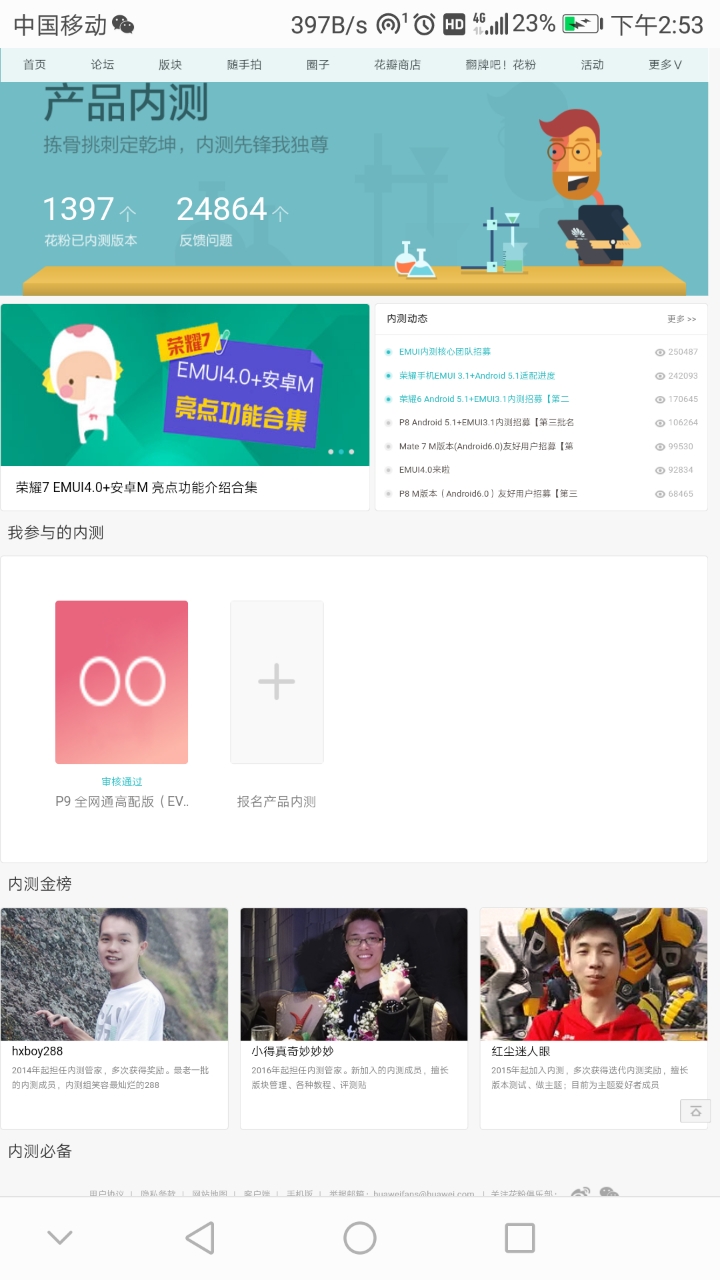Open 小得真奇妙妙妙's profile card
The width and height of the screenshot is (720, 1280).
354,1018
